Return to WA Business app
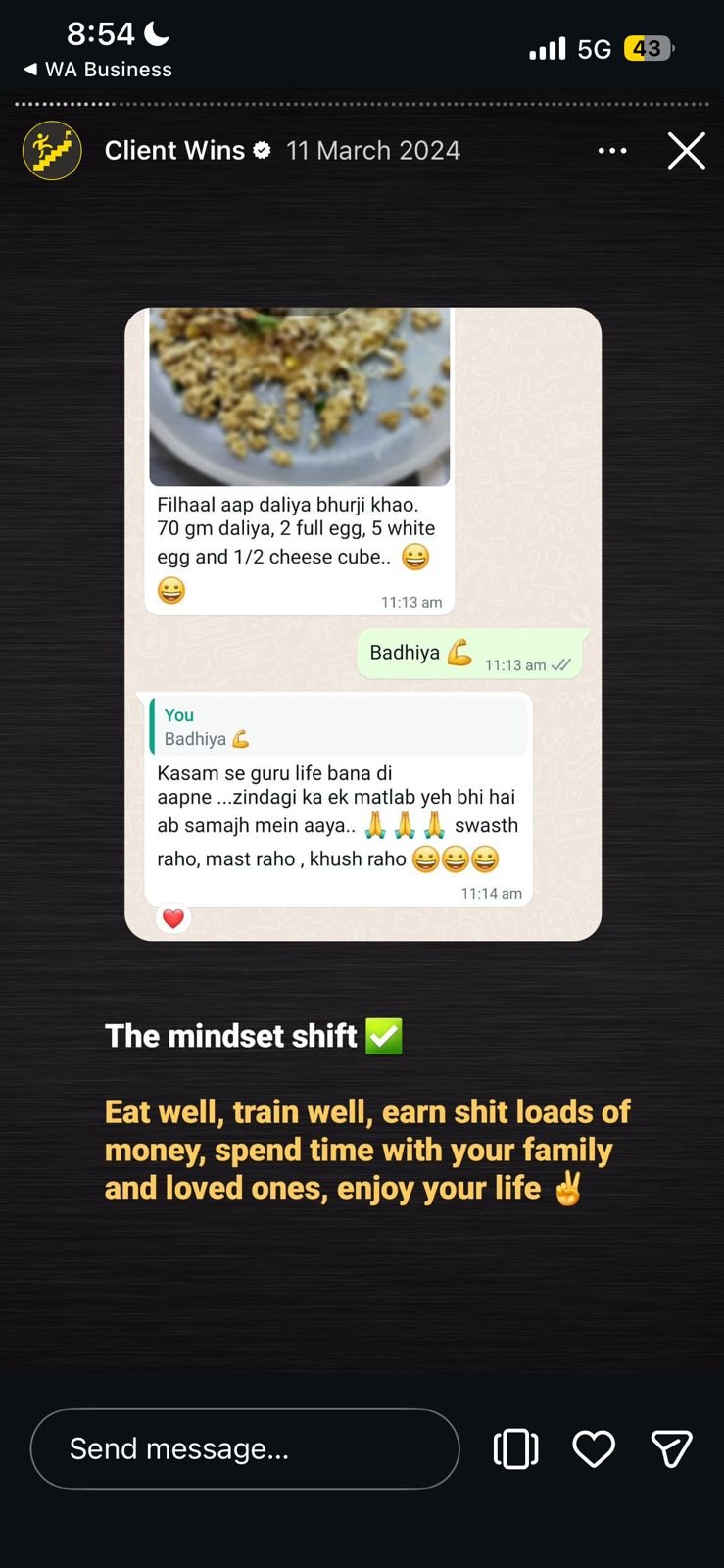Viewport: 724px width, 1568px height. pos(97,70)
